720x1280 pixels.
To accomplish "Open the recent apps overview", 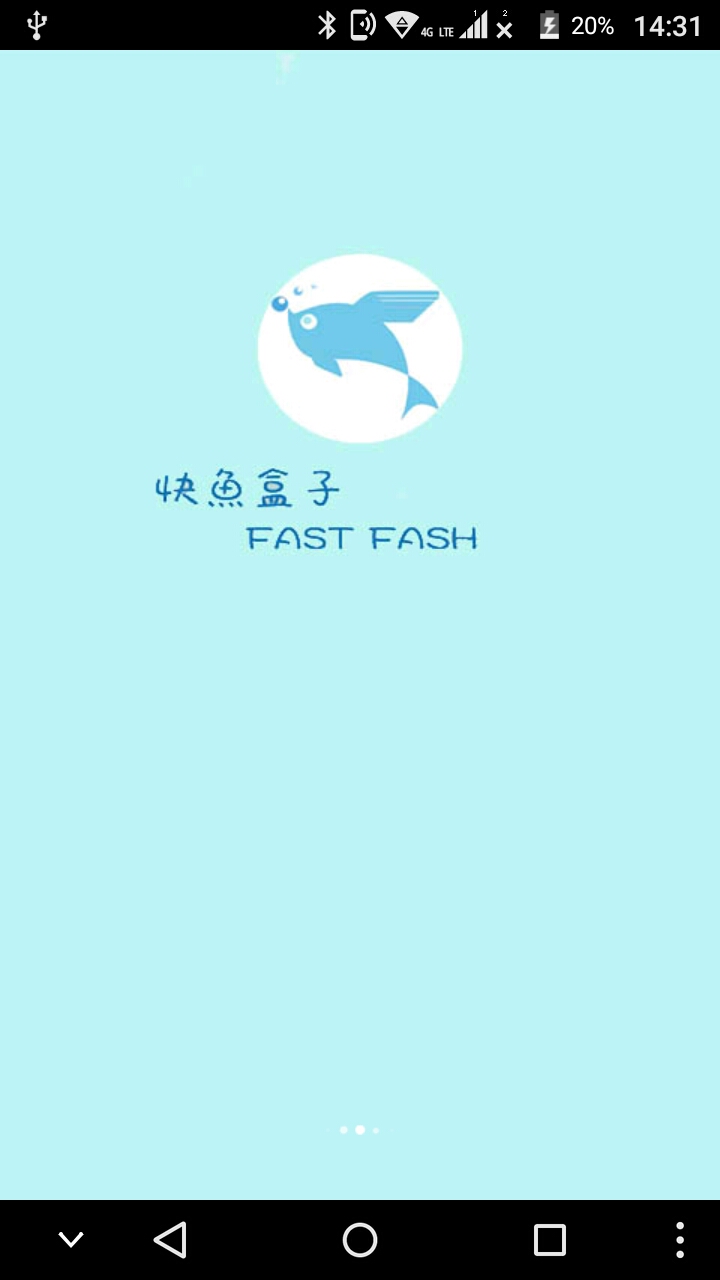I will 549,1240.
